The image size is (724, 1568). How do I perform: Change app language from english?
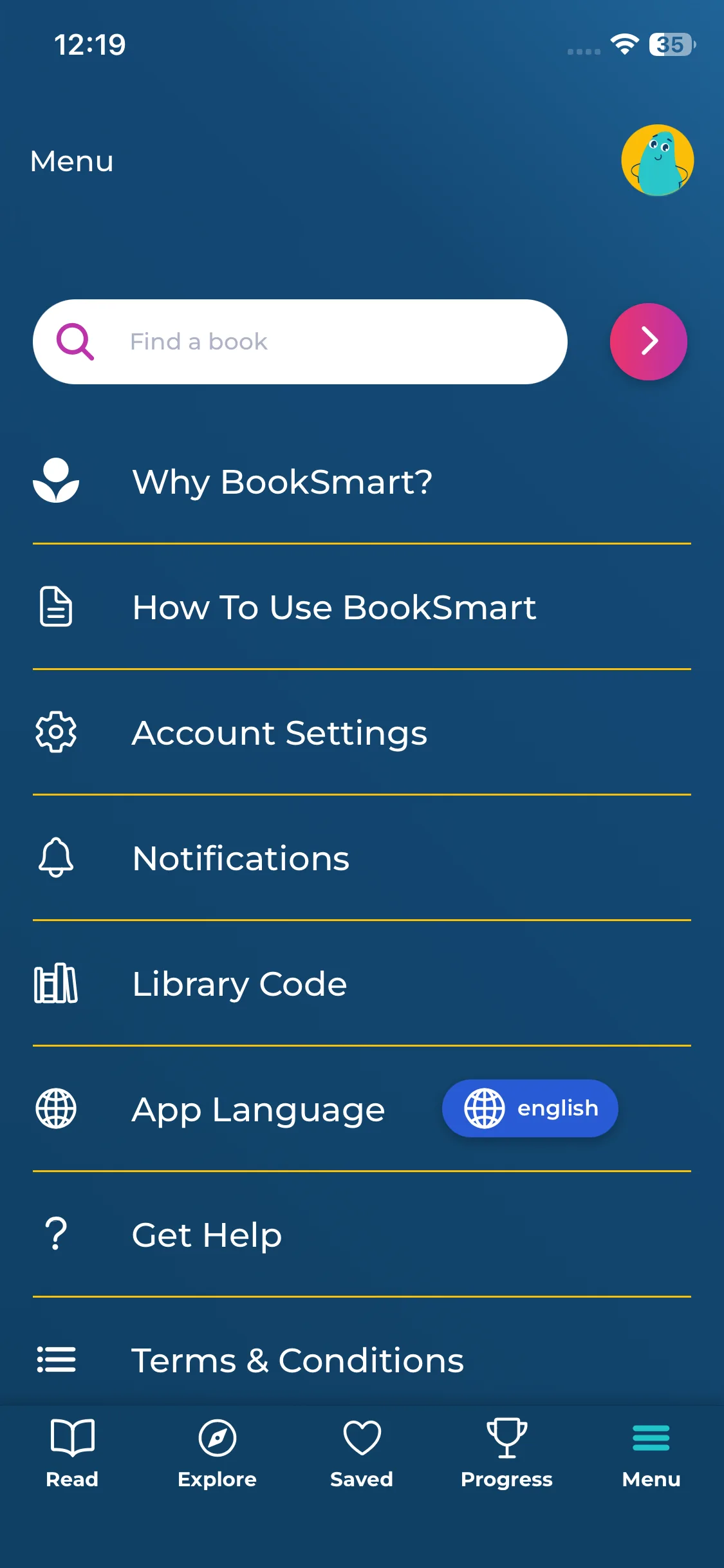click(x=530, y=1108)
